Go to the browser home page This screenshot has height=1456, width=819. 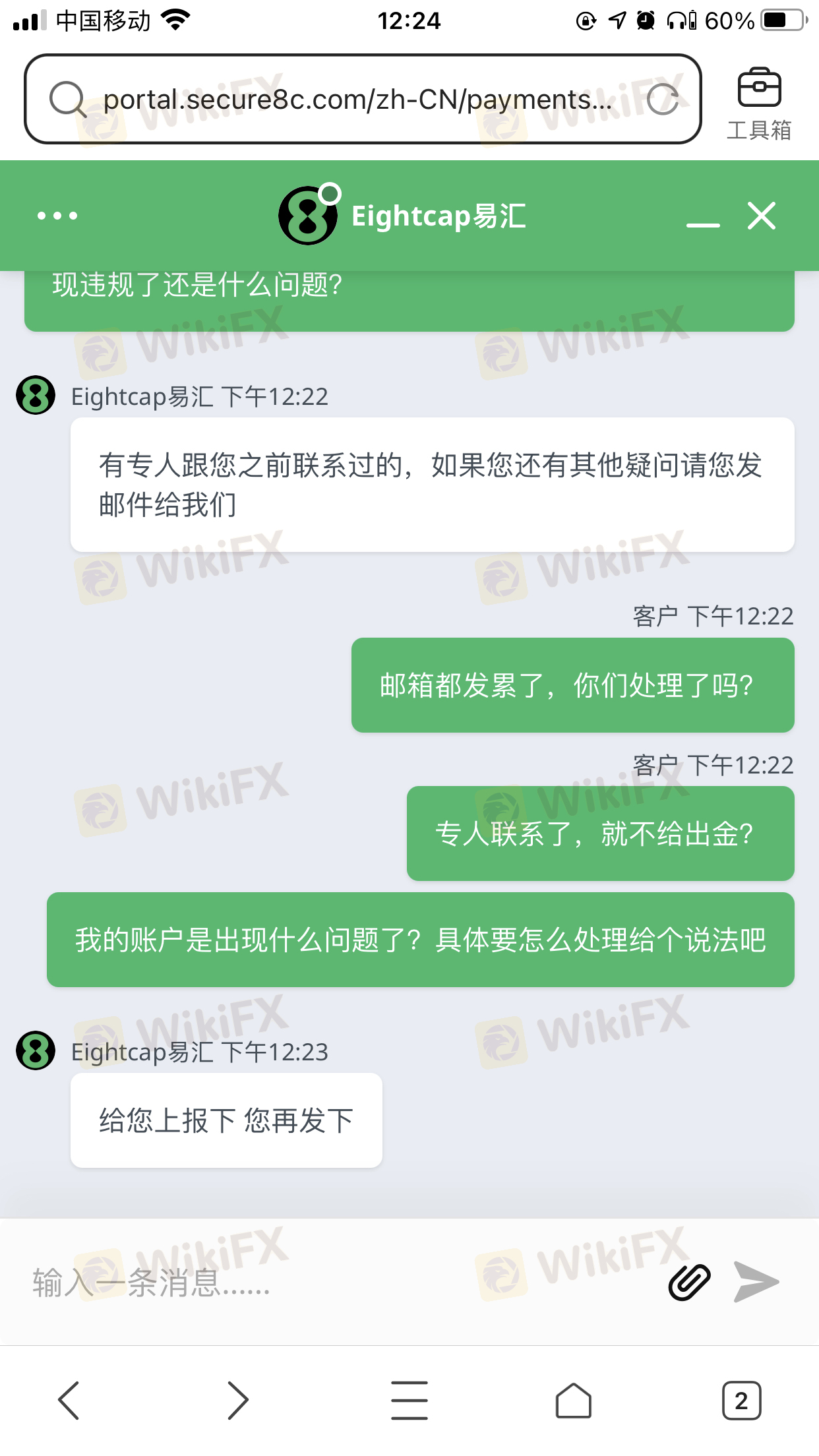[574, 1400]
